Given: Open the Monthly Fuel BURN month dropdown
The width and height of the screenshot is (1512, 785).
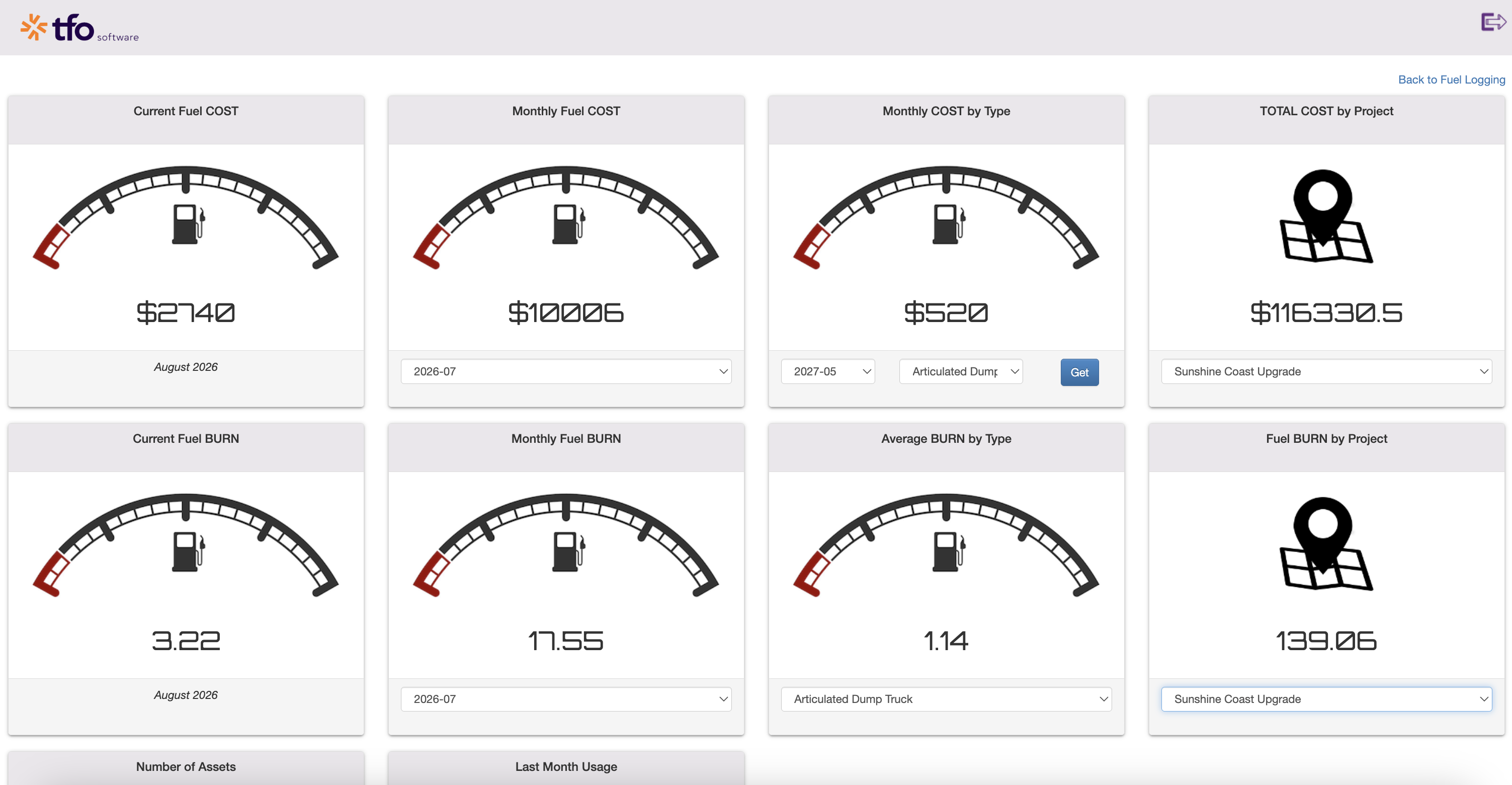Looking at the screenshot, I should pos(566,698).
